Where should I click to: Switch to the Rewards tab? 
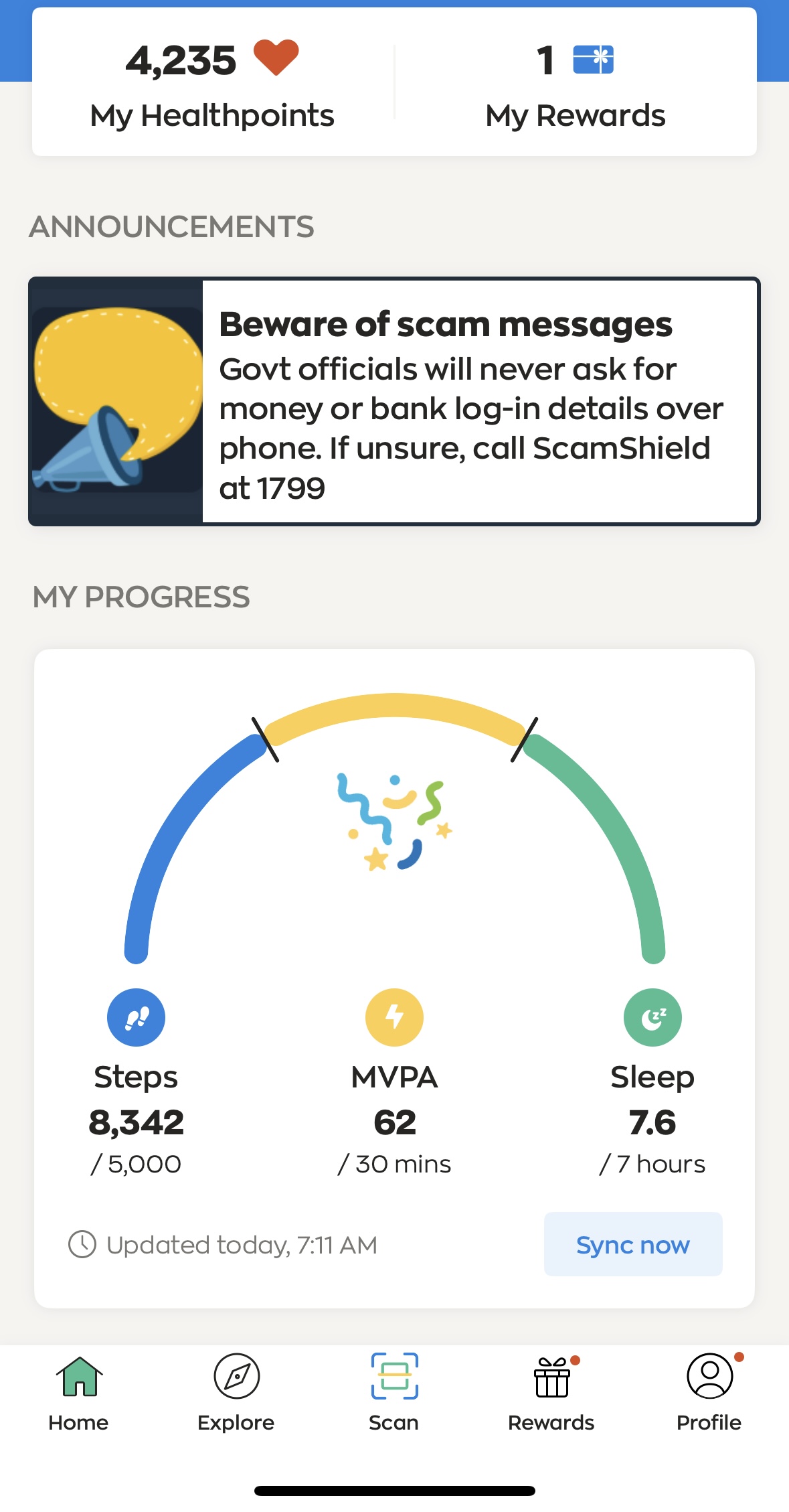pos(551,1391)
